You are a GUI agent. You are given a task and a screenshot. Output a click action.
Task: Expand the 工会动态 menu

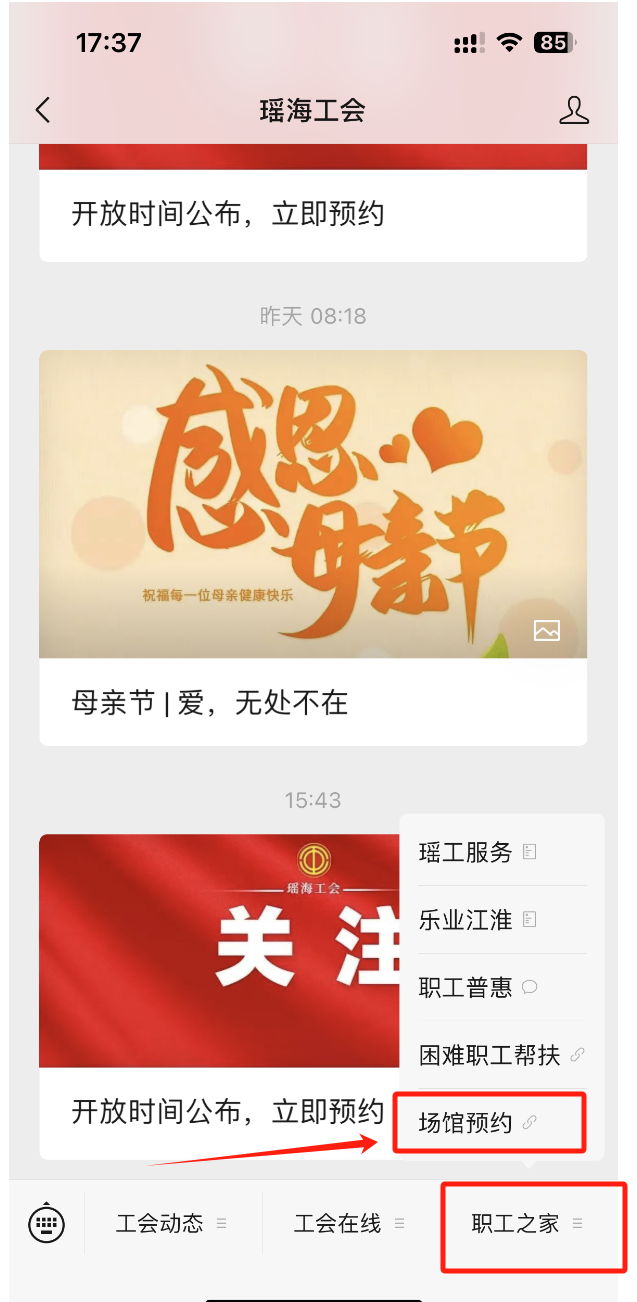point(172,1223)
